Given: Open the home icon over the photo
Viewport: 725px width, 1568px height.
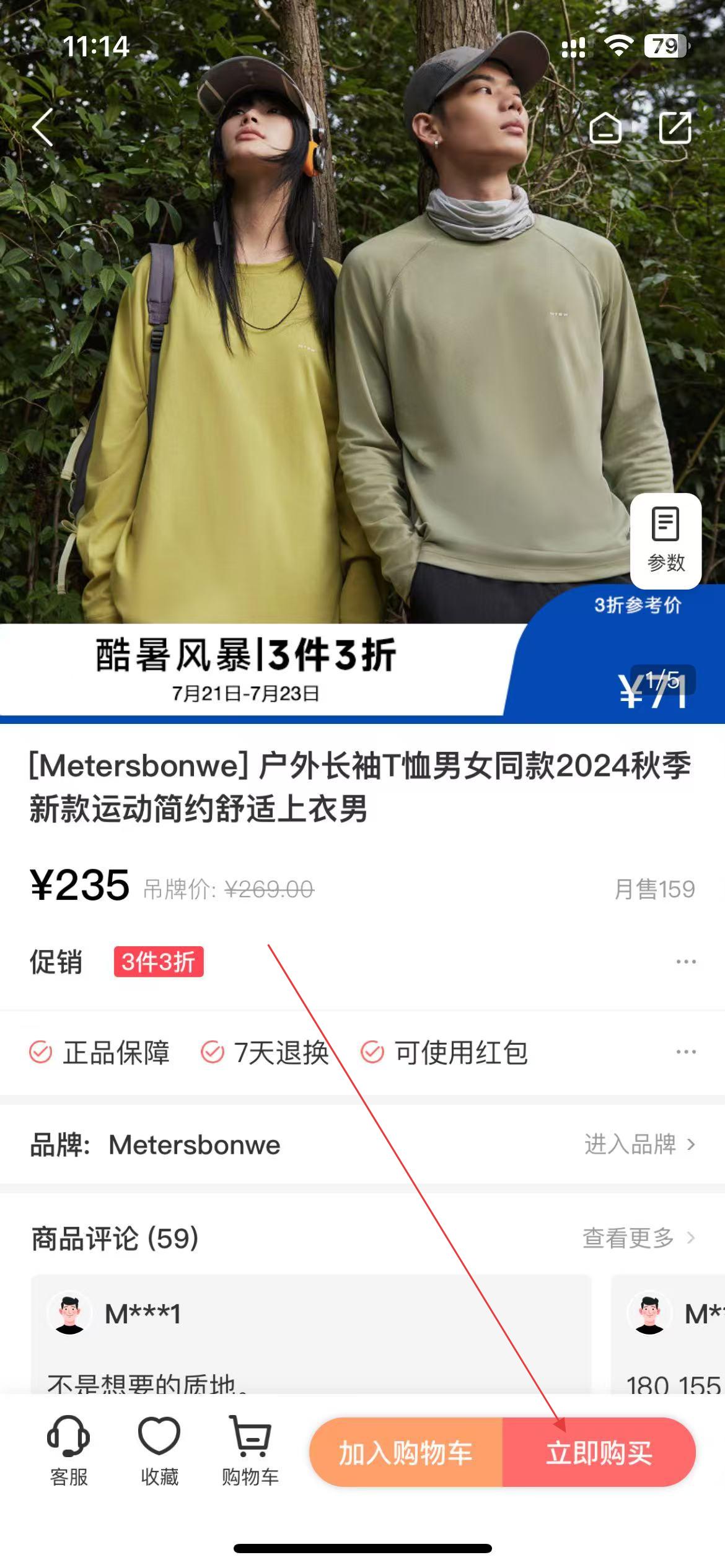Looking at the screenshot, I should (605, 128).
